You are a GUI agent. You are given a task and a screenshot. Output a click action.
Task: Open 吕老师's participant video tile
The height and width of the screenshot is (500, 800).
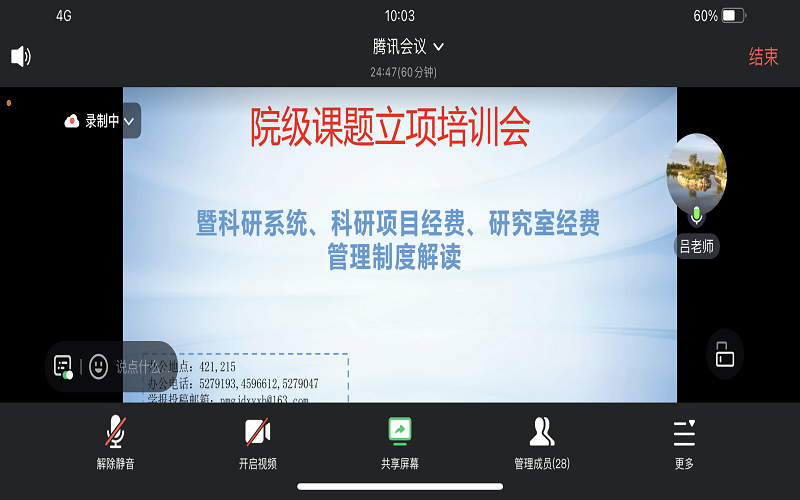[x=696, y=172]
